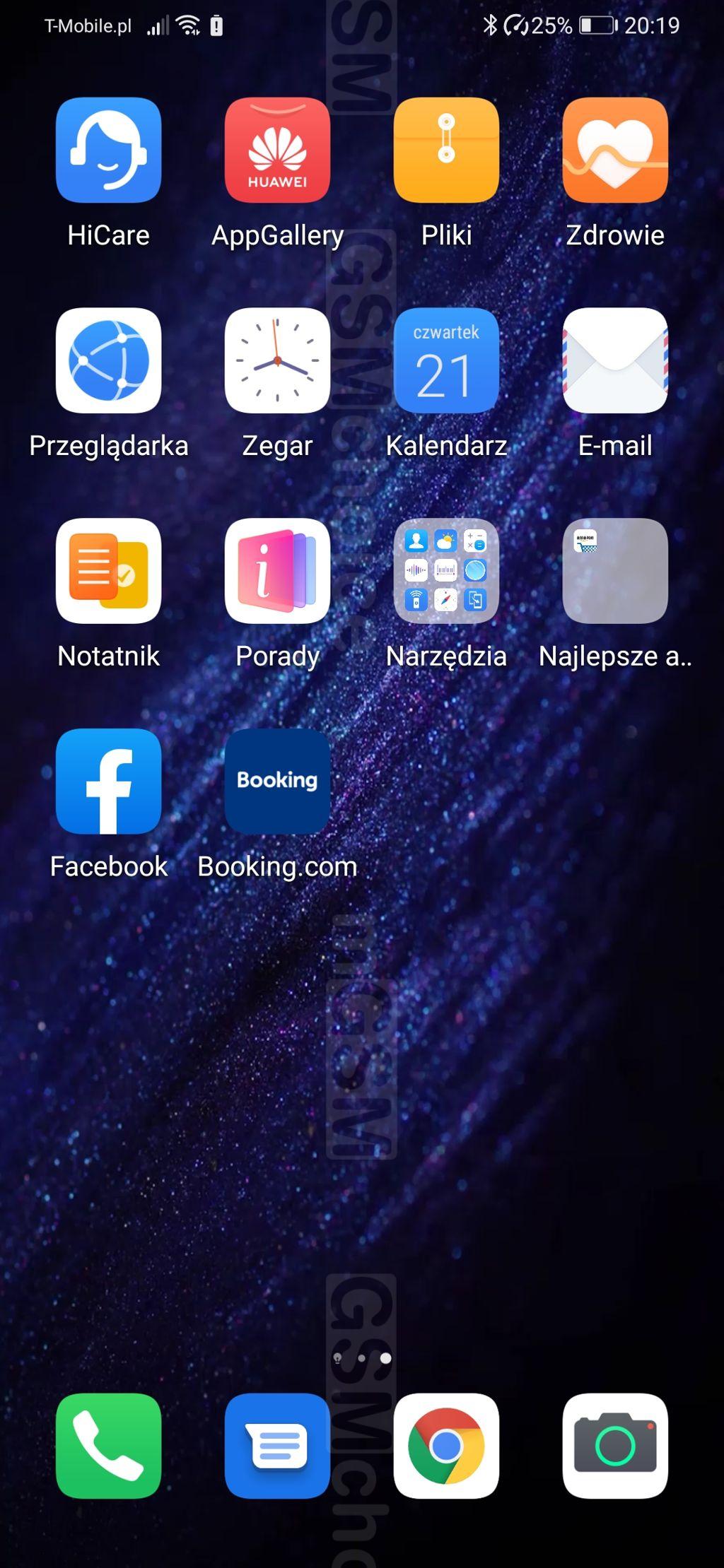Viewport: 724px width, 1568px height.
Task: Open the Notatnik notes app
Action: tap(108, 571)
